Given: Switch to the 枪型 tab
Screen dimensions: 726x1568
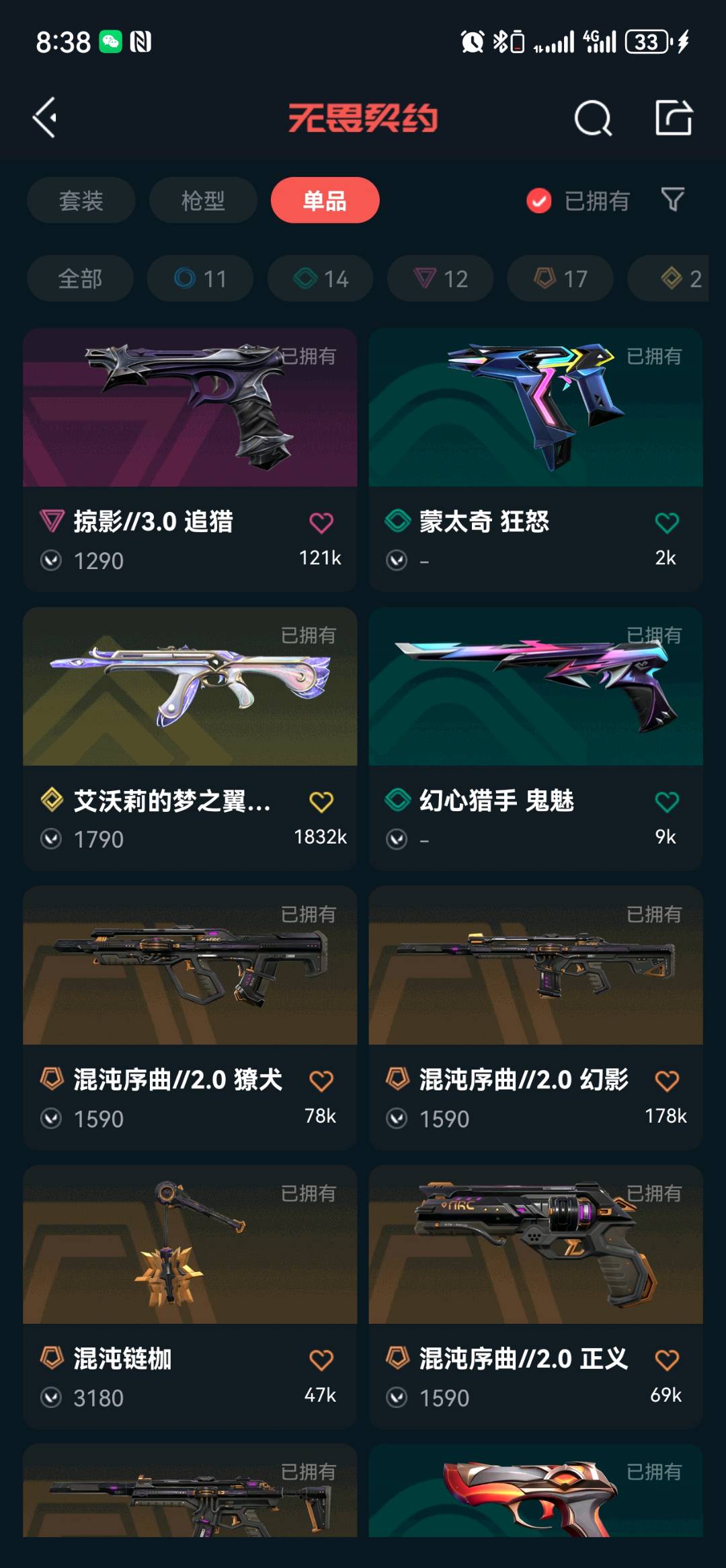Looking at the screenshot, I should (x=203, y=200).
